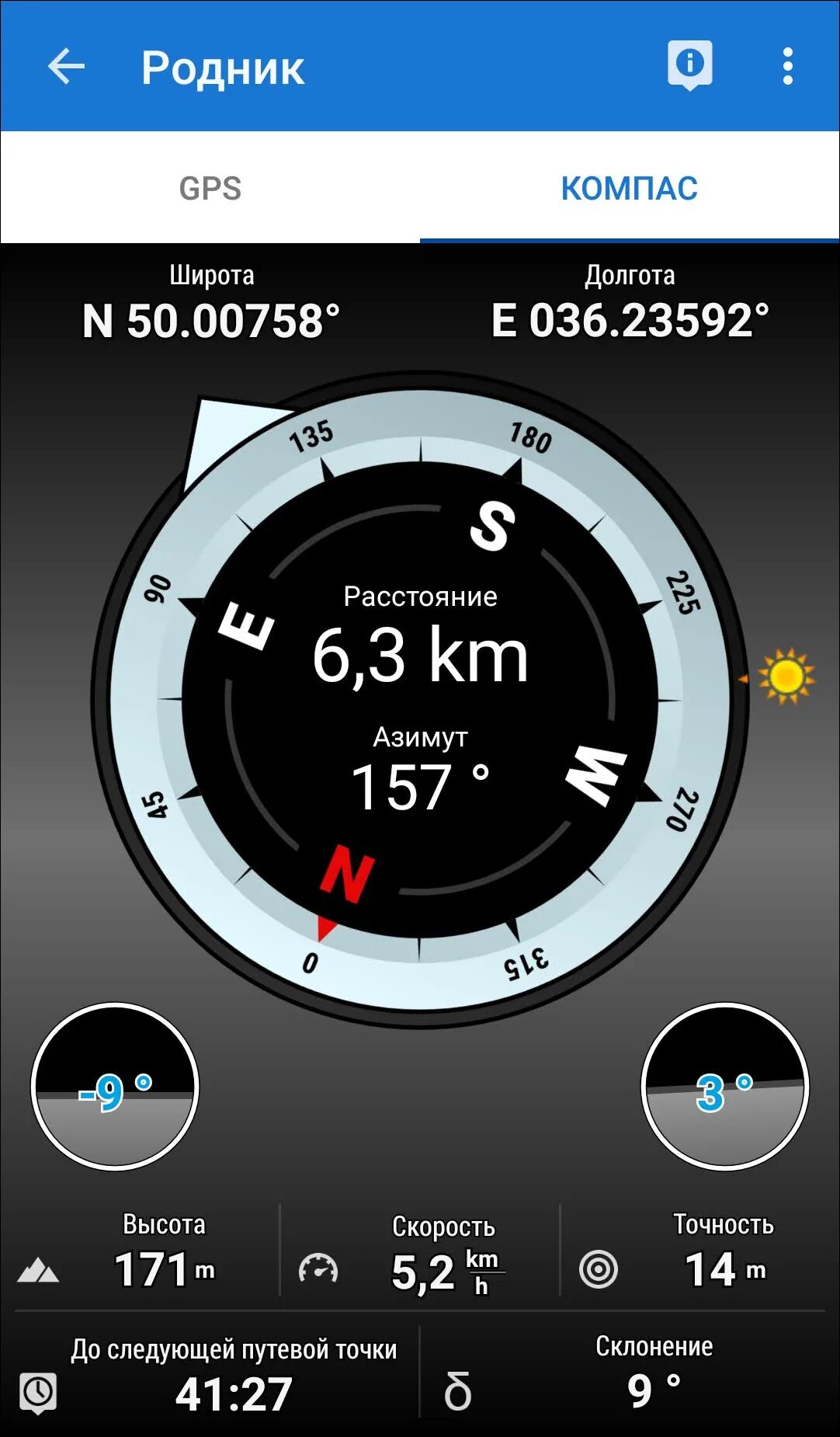Screen dimensions: 840x1437
Task: Go back using the arrow
Action: tap(66, 66)
